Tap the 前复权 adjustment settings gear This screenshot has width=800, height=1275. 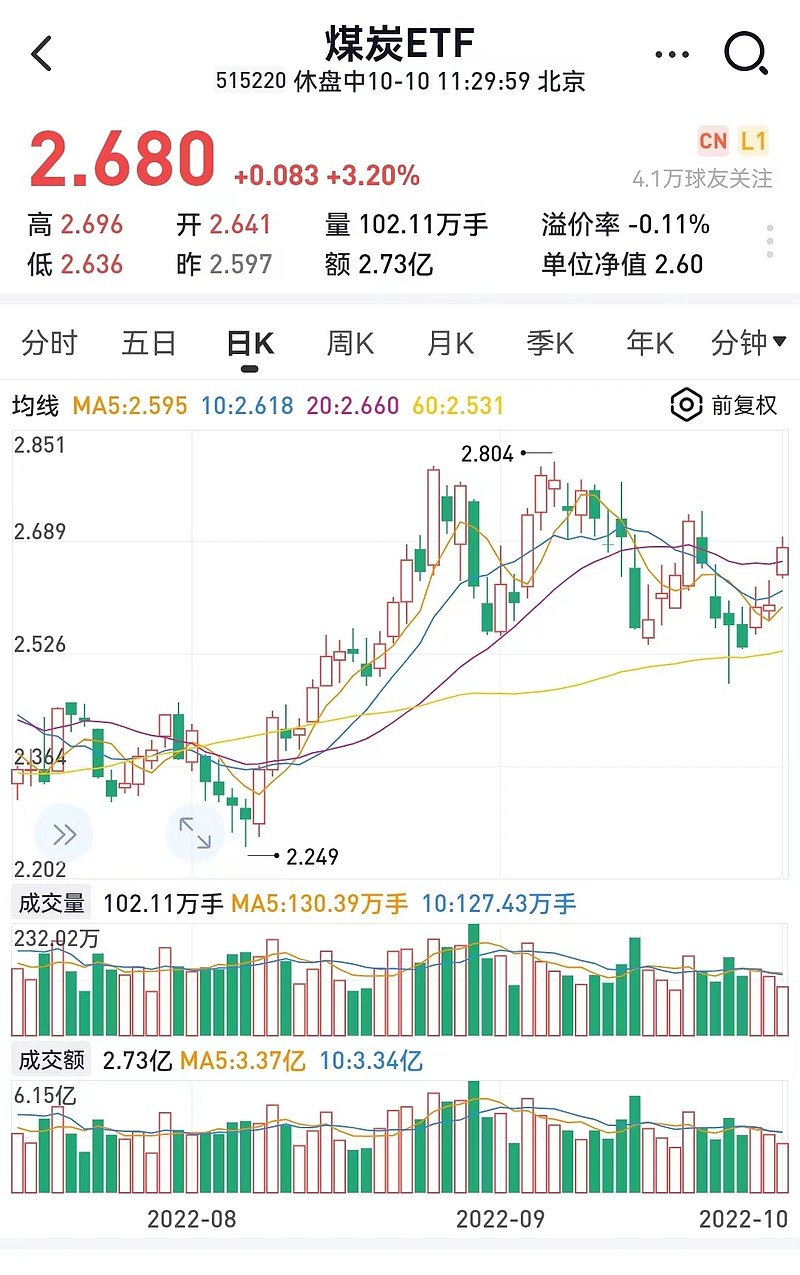pyautogui.click(x=686, y=405)
